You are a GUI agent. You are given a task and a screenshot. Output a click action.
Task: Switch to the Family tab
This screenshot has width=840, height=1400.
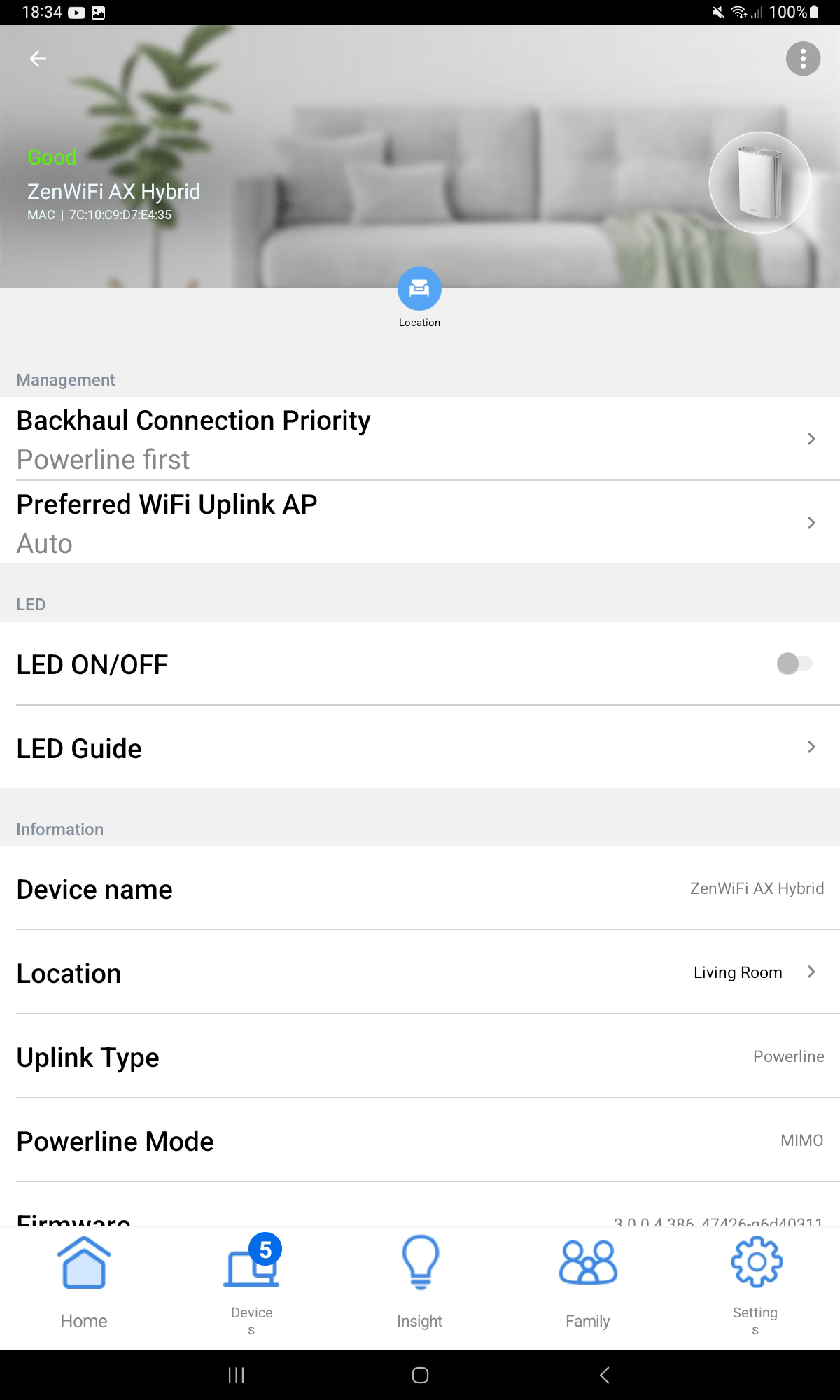(588, 1267)
